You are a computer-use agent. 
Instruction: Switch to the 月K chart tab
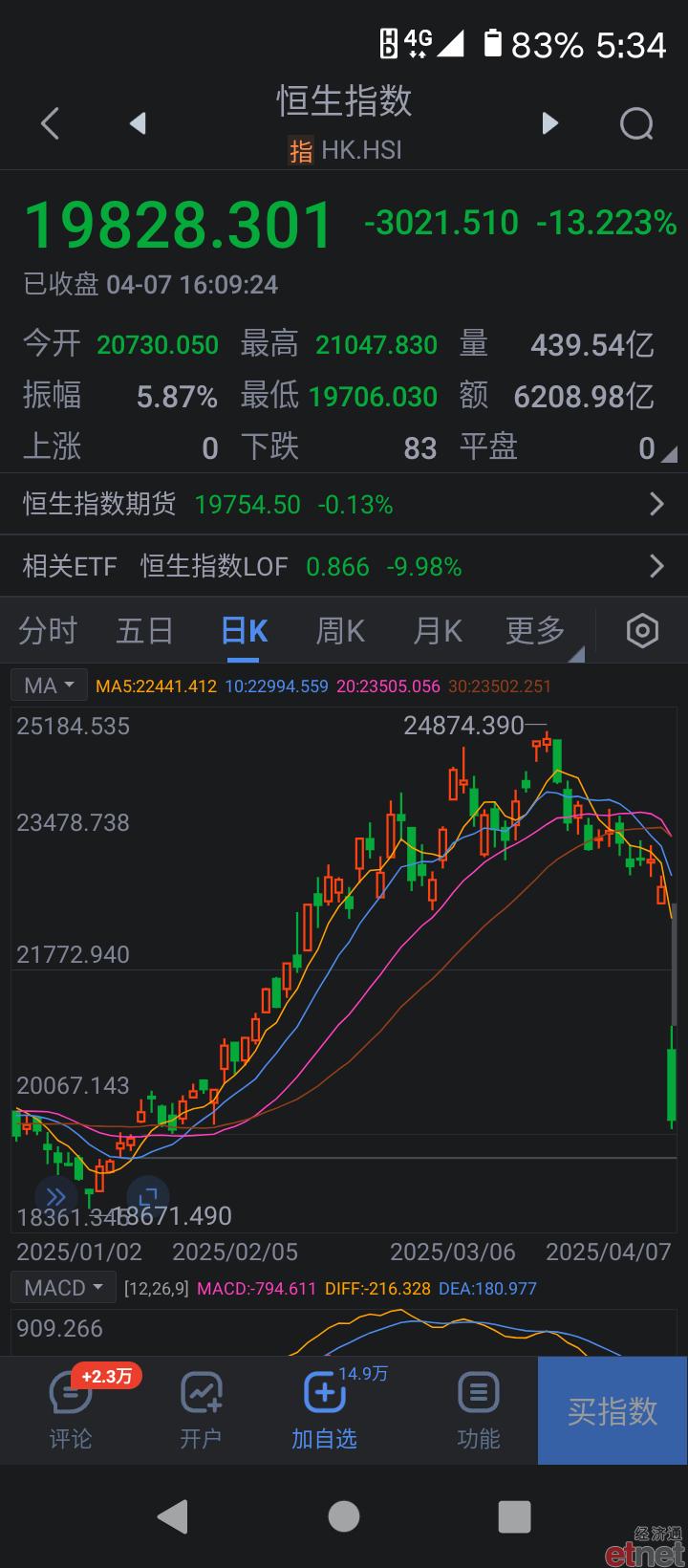coord(439,631)
